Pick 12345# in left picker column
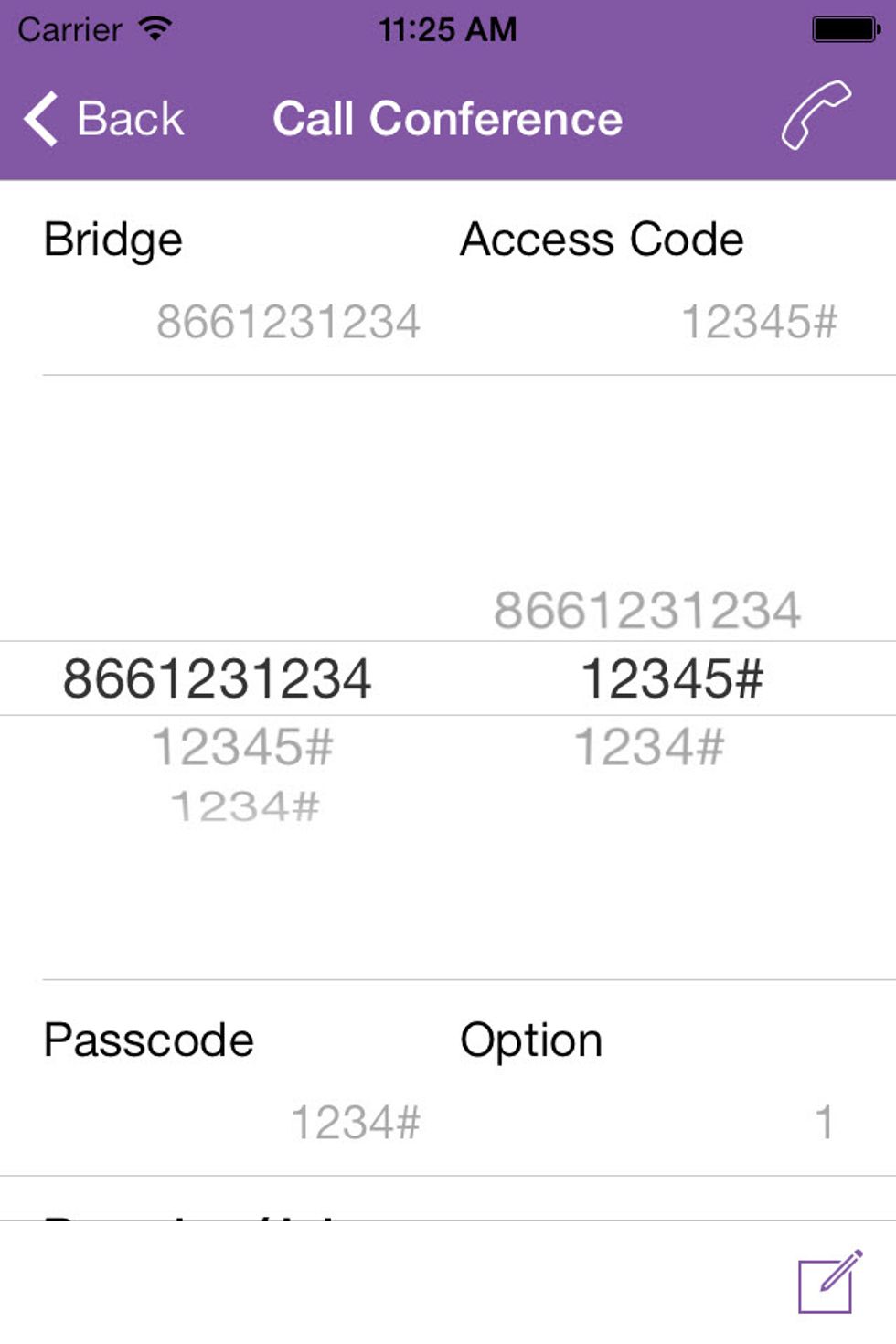Viewport: 896px width, 1344px height. 242,747
